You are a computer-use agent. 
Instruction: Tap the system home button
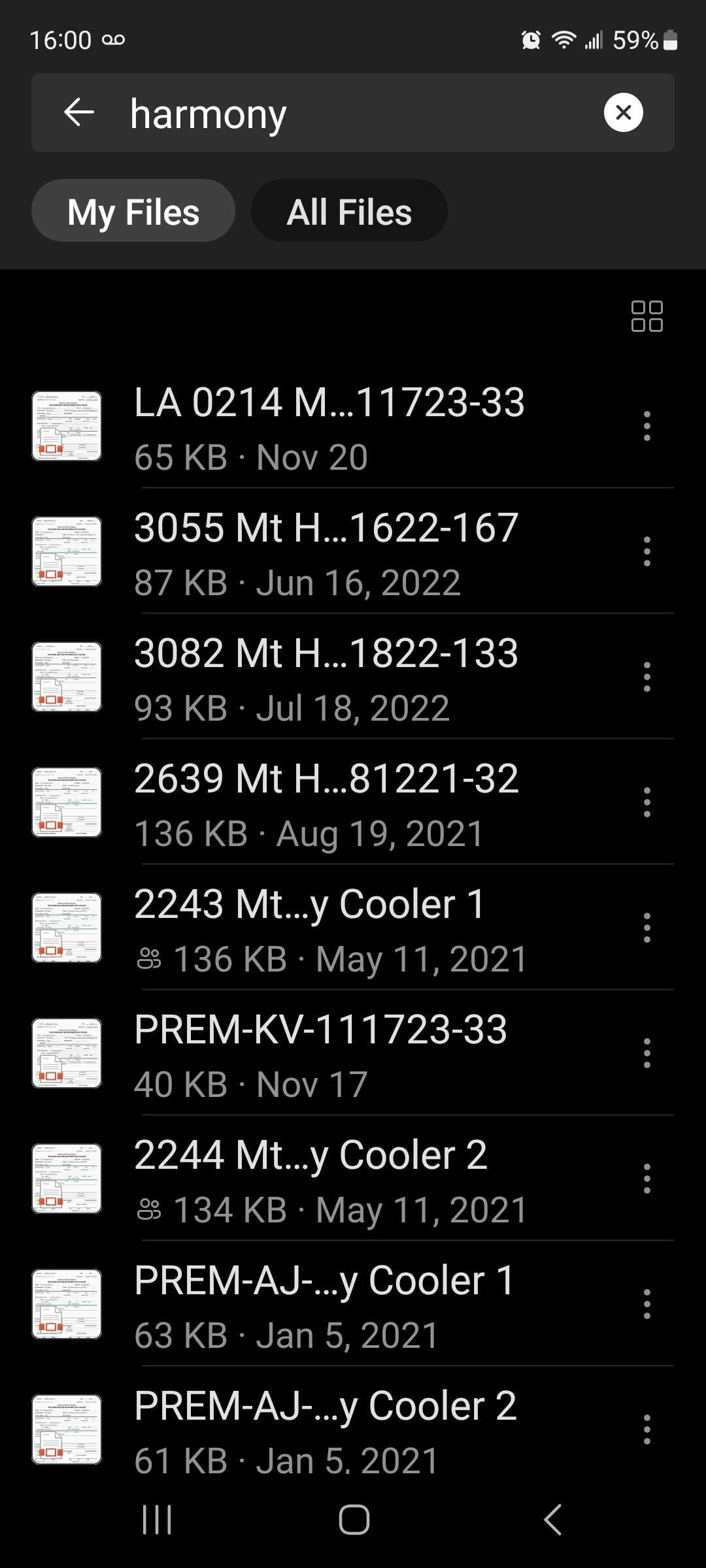pyautogui.click(x=354, y=1520)
